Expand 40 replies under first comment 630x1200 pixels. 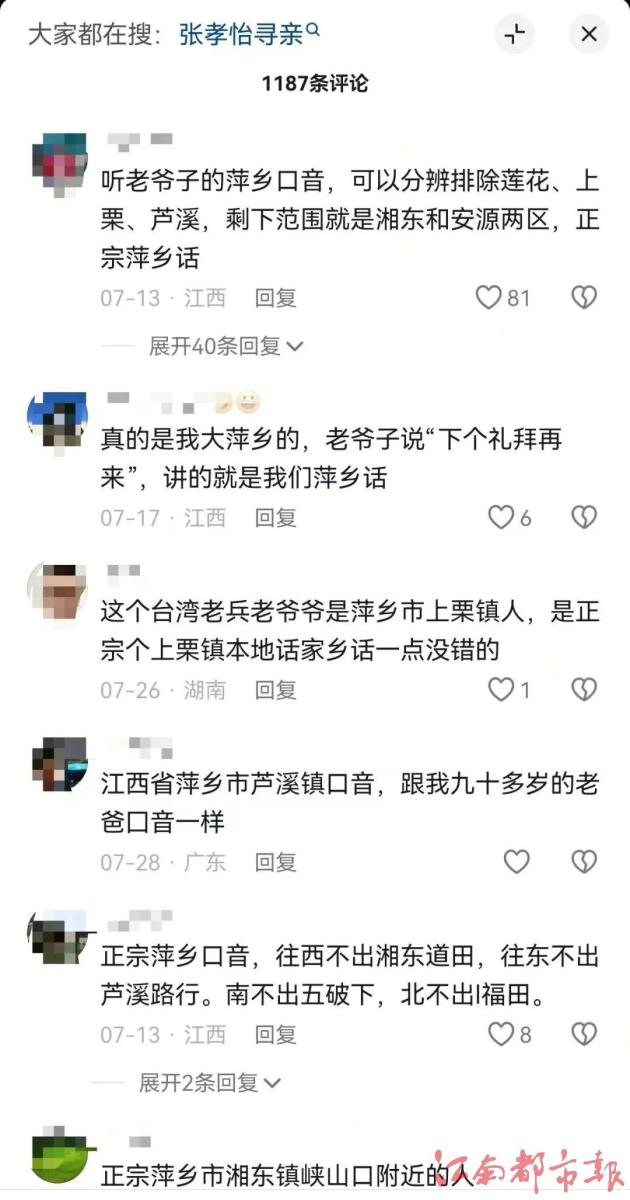pyautogui.click(x=226, y=346)
